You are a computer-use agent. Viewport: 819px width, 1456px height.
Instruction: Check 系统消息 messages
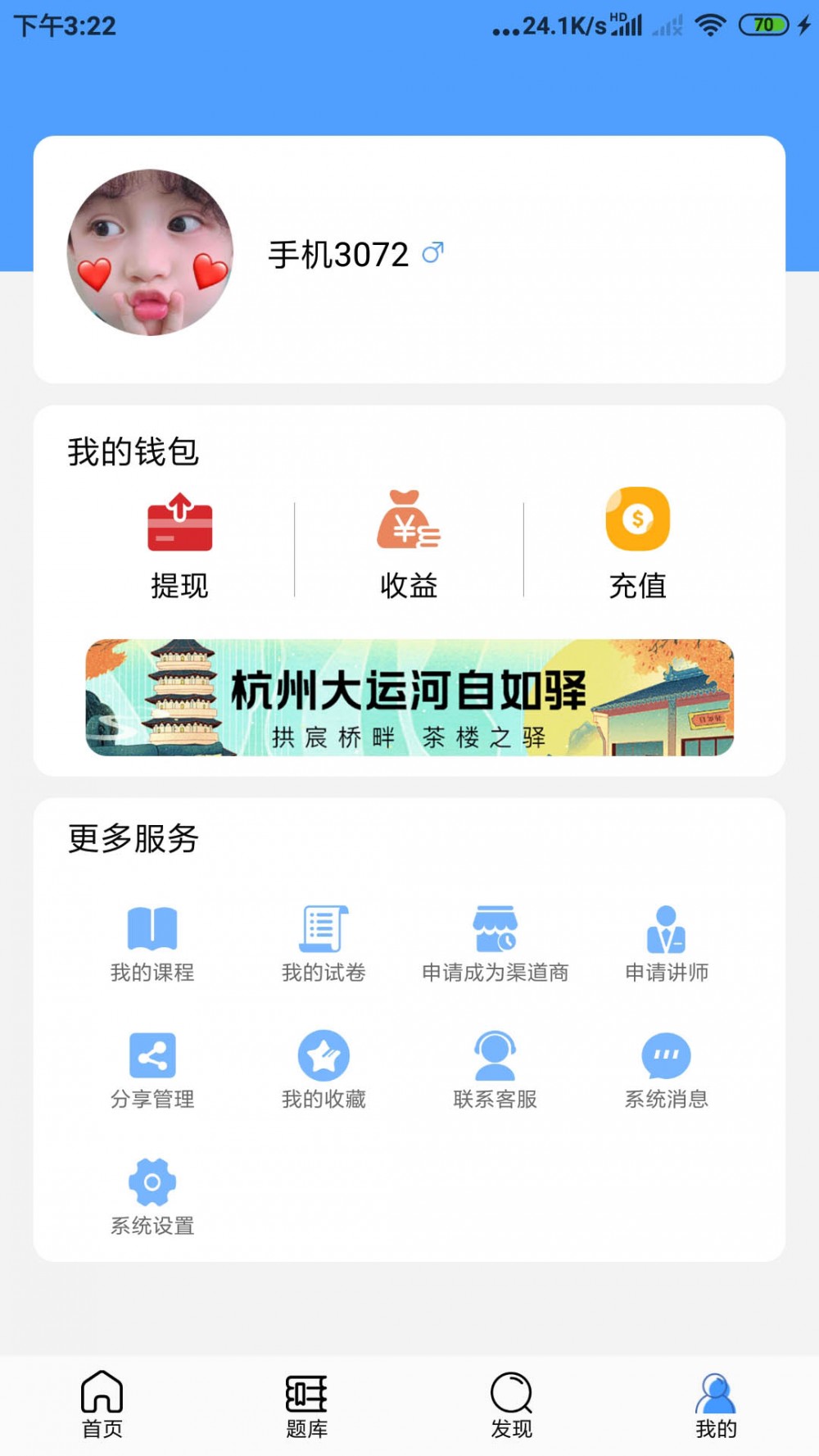pyautogui.click(x=667, y=1070)
